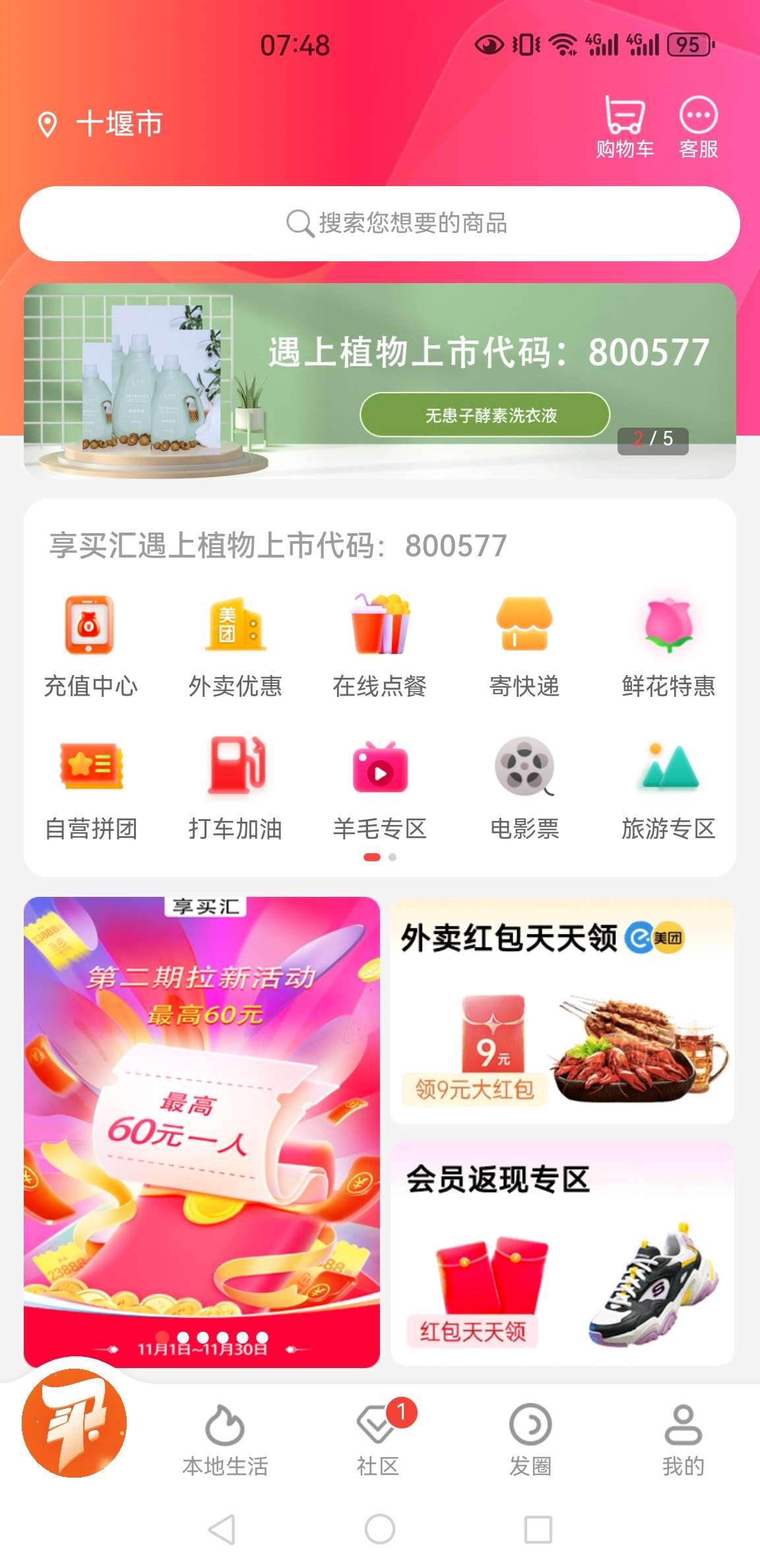Change the city from 十堰市
This screenshot has width=760, height=1568.
pyautogui.click(x=102, y=124)
